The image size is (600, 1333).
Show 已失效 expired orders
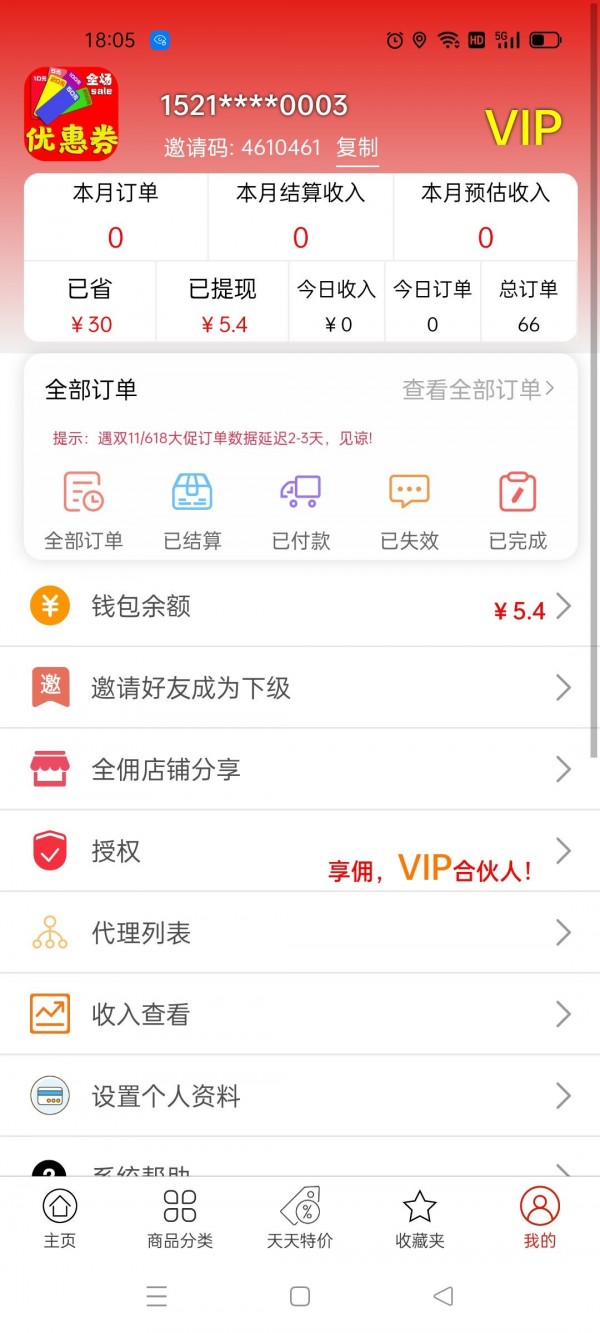click(x=409, y=511)
